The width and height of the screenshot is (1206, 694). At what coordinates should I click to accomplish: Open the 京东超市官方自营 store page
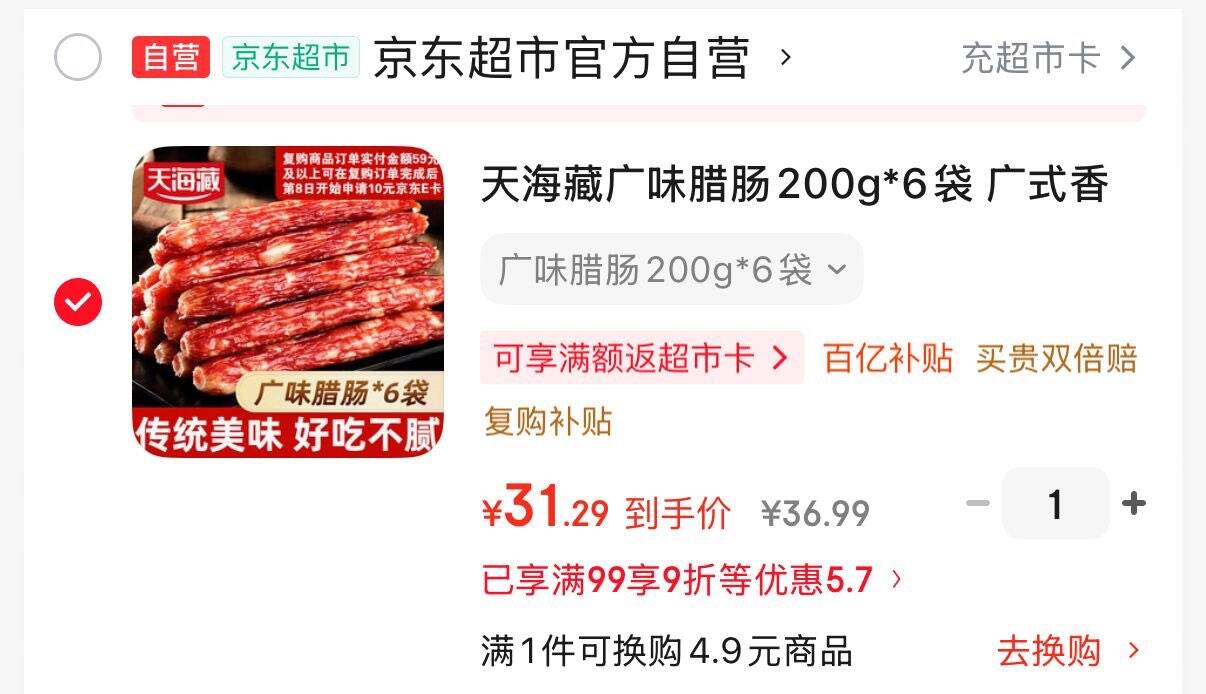pyautogui.click(x=562, y=58)
